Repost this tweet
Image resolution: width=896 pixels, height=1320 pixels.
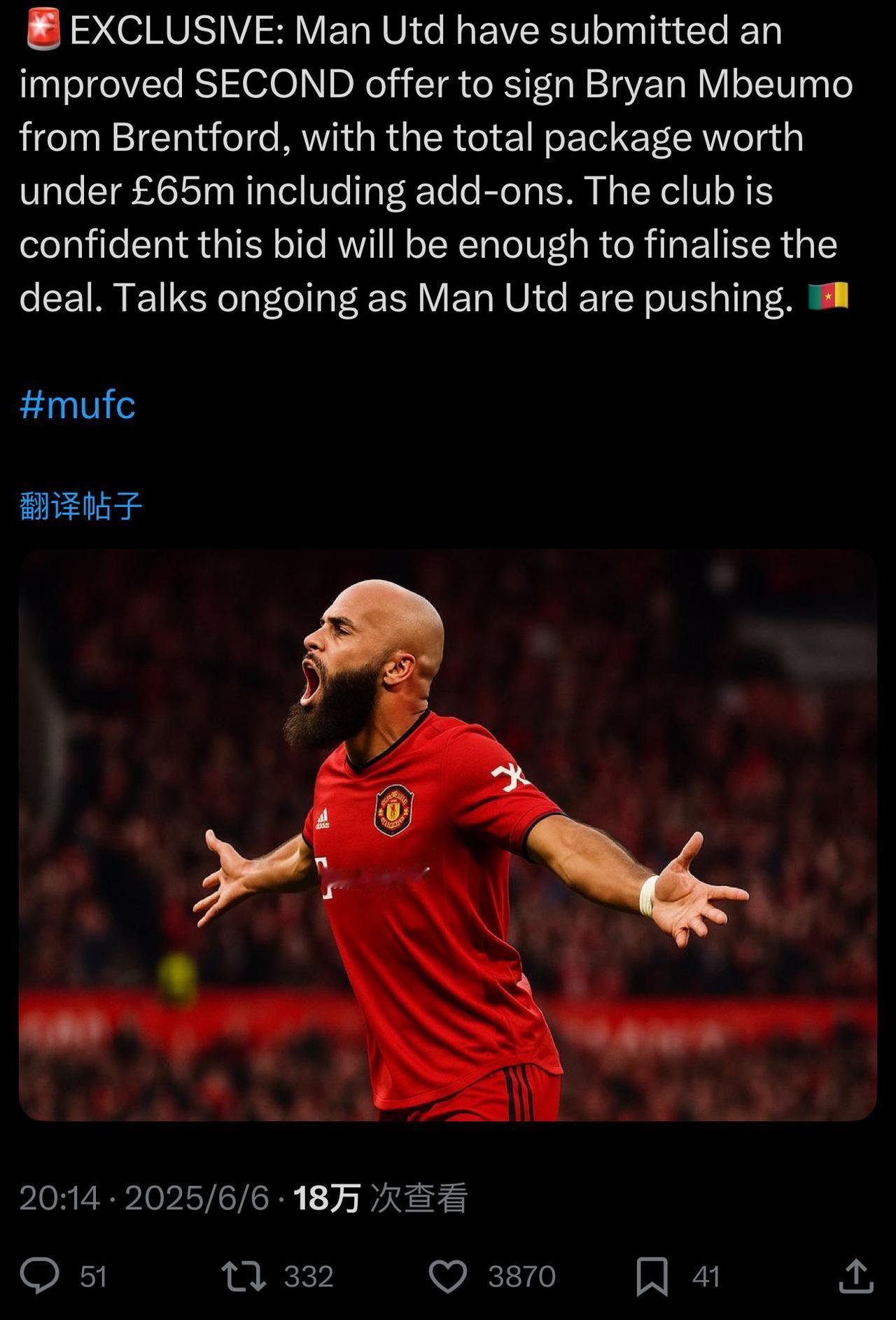(243, 1276)
